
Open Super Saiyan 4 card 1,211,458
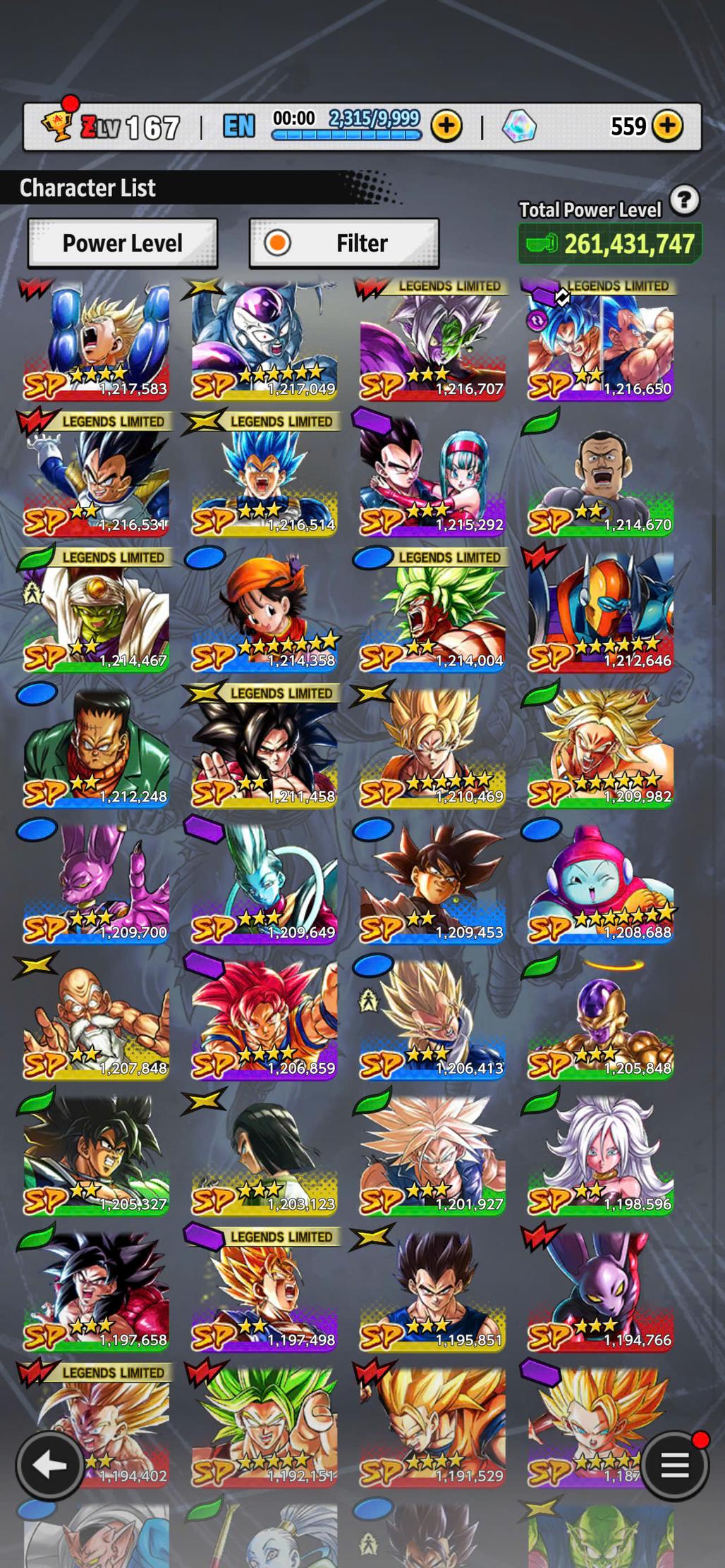click(x=264, y=749)
